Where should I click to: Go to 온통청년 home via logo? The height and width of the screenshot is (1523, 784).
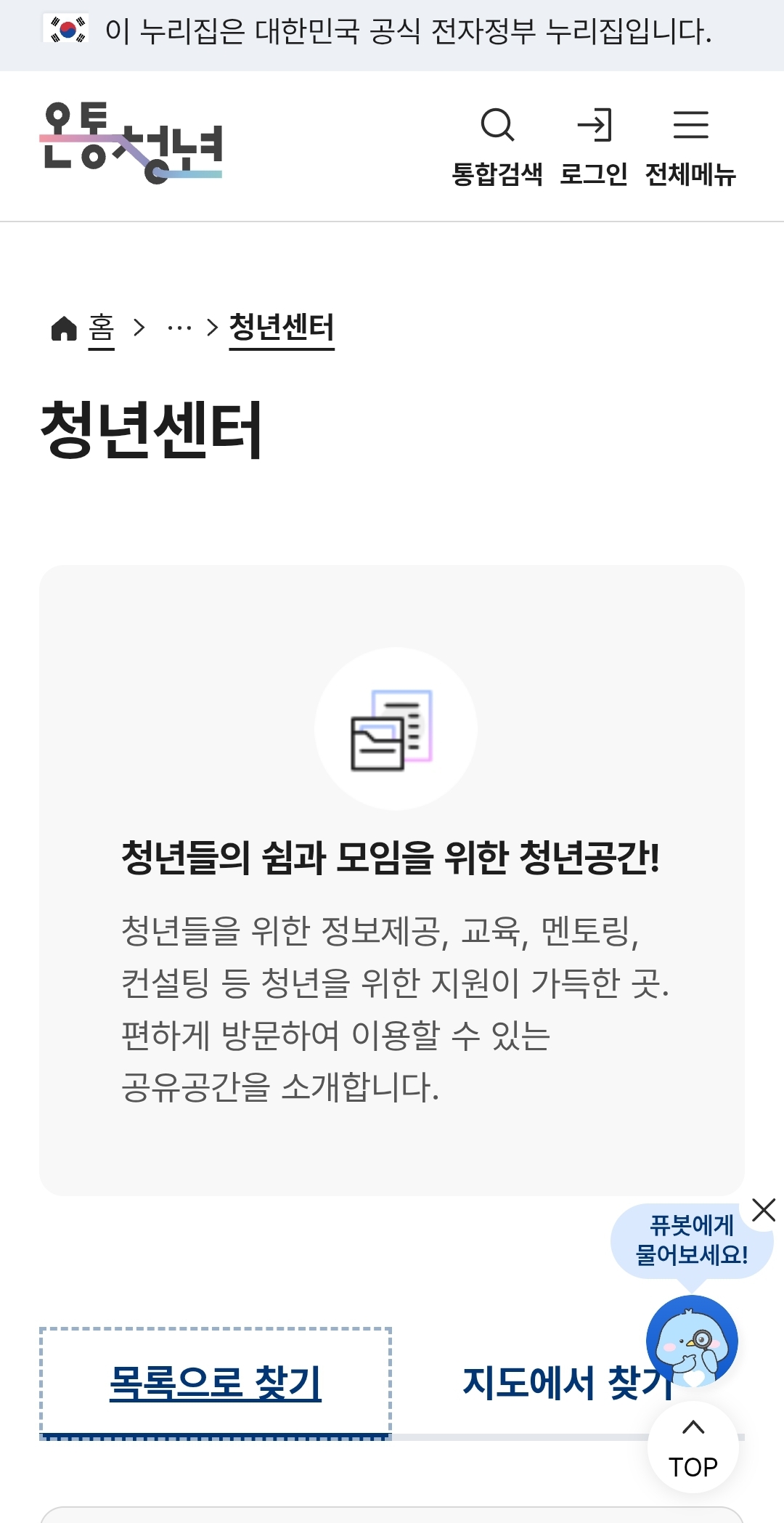(131, 142)
